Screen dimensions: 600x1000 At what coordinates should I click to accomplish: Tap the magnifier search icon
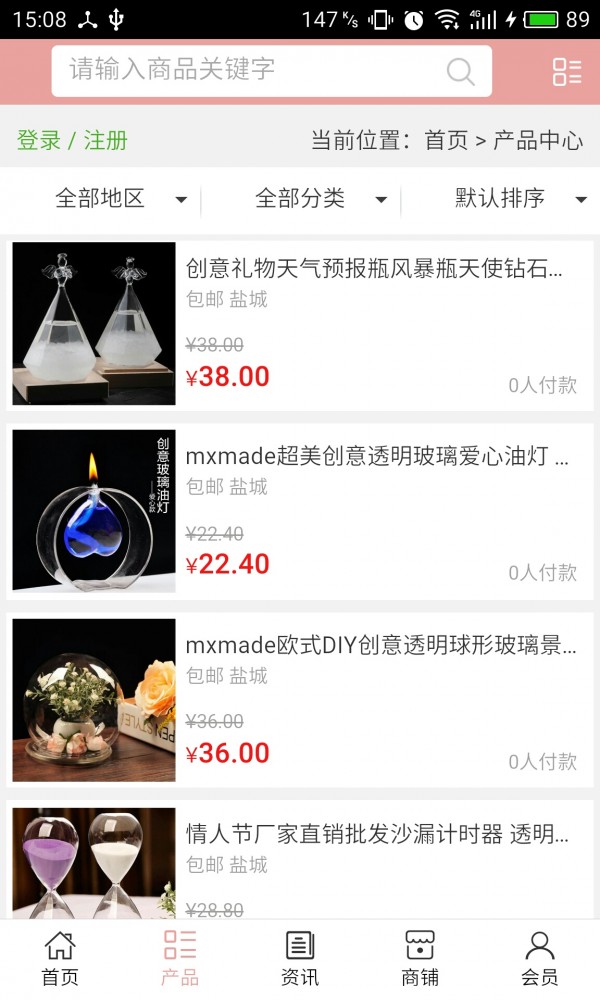[460, 71]
